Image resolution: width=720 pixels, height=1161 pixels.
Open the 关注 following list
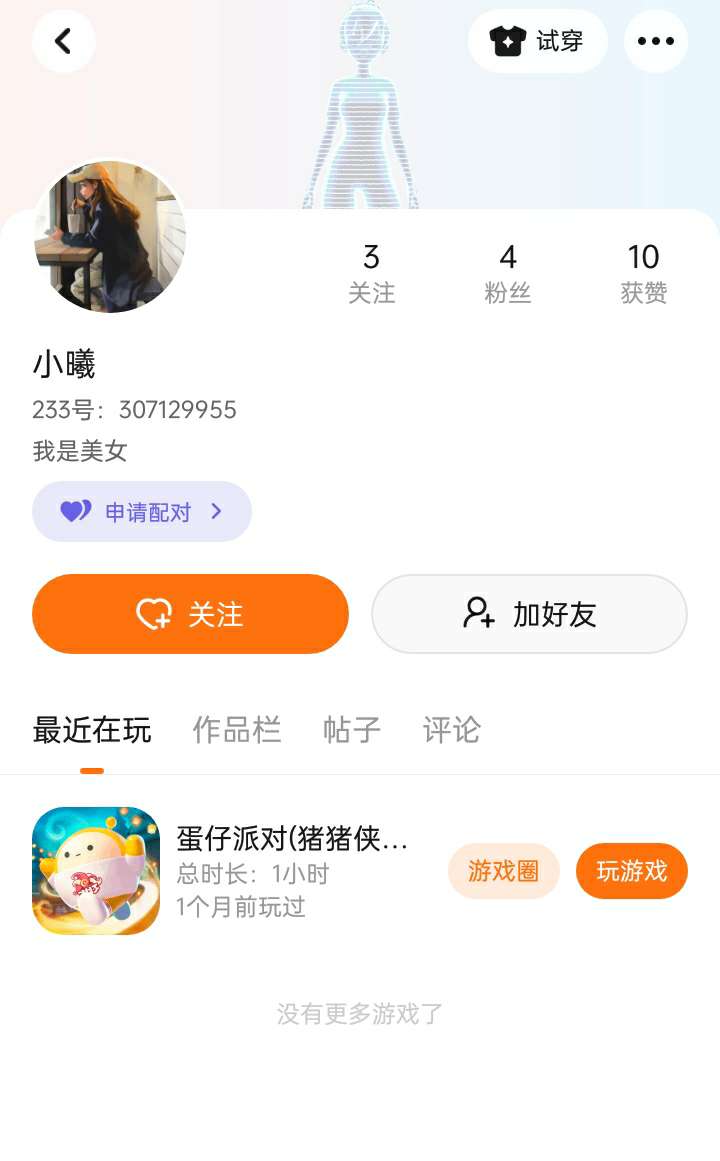coord(371,273)
